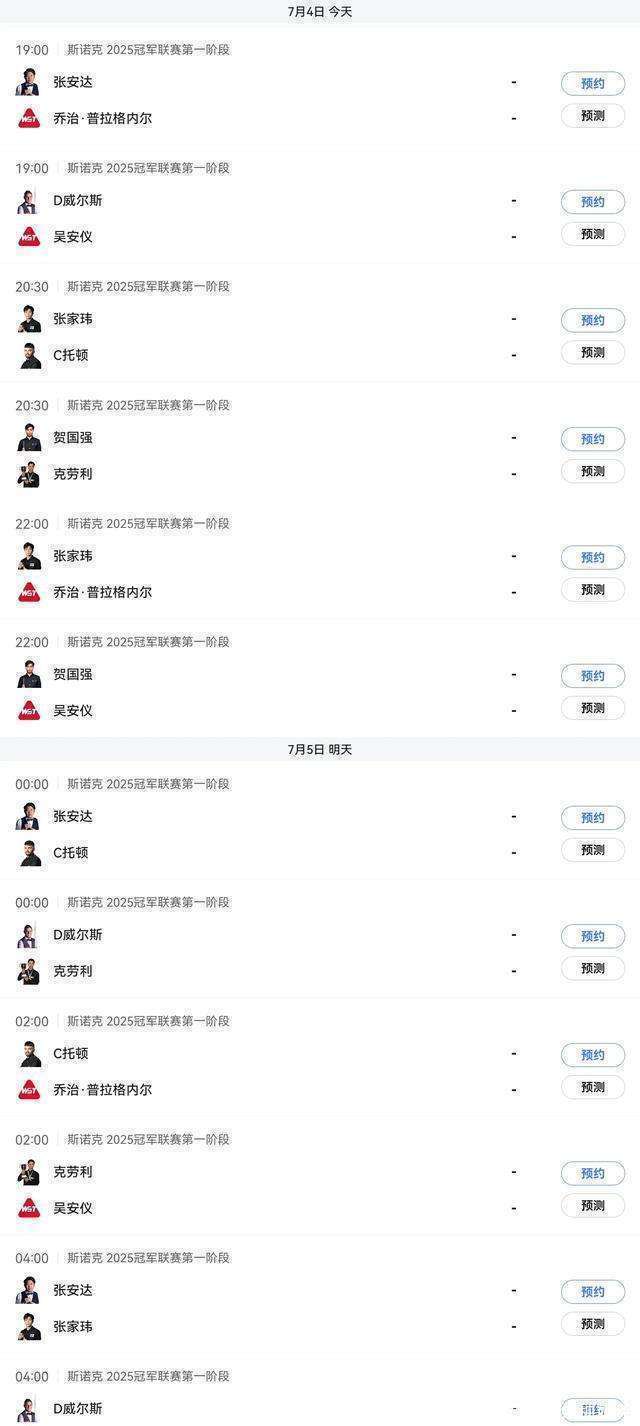Tap 预约 for 22:00 张家玮 vs 乔治·普拉格内尔
640x1426 pixels.
592,557
